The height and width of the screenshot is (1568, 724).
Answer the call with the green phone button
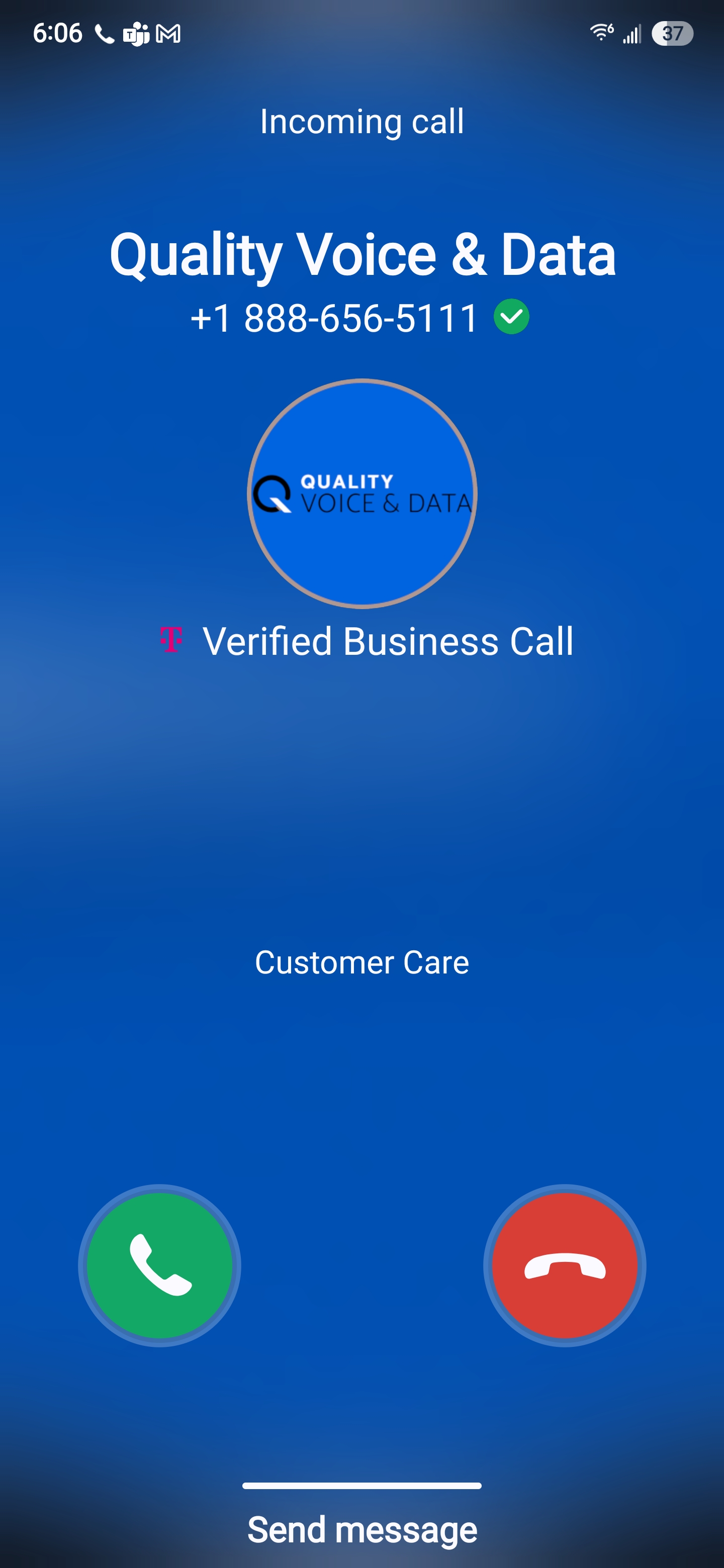point(159,1265)
